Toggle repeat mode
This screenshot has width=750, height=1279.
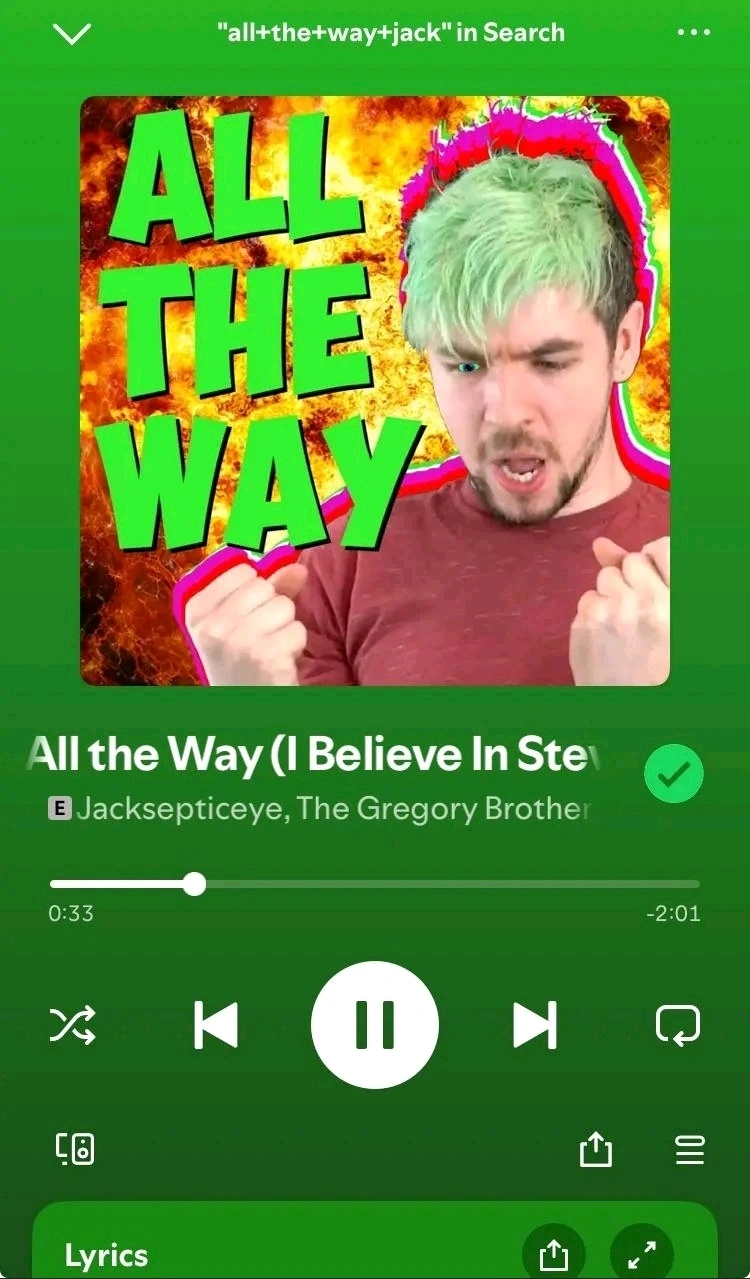[x=677, y=1025]
